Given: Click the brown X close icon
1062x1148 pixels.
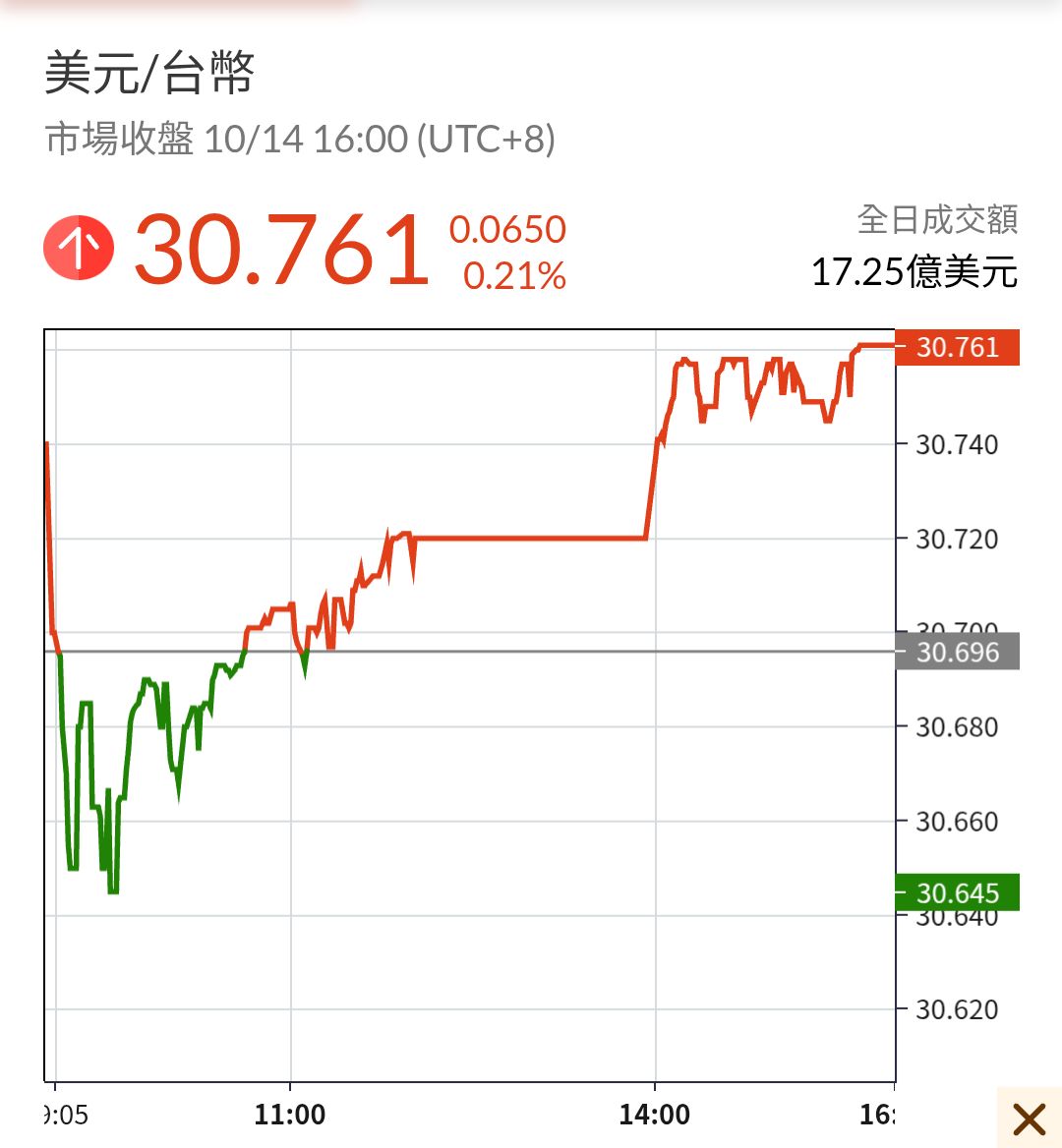Looking at the screenshot, I should (x=1031, y=1119).
